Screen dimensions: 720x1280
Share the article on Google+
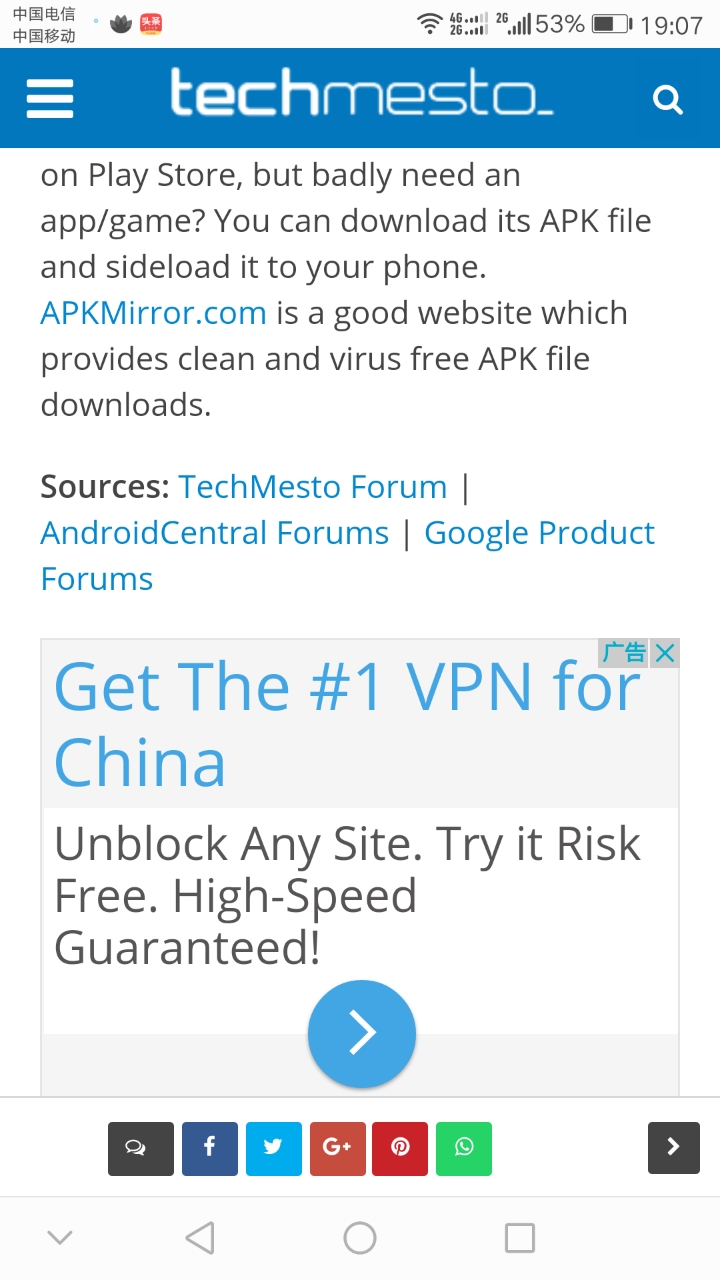point(337,1148)
